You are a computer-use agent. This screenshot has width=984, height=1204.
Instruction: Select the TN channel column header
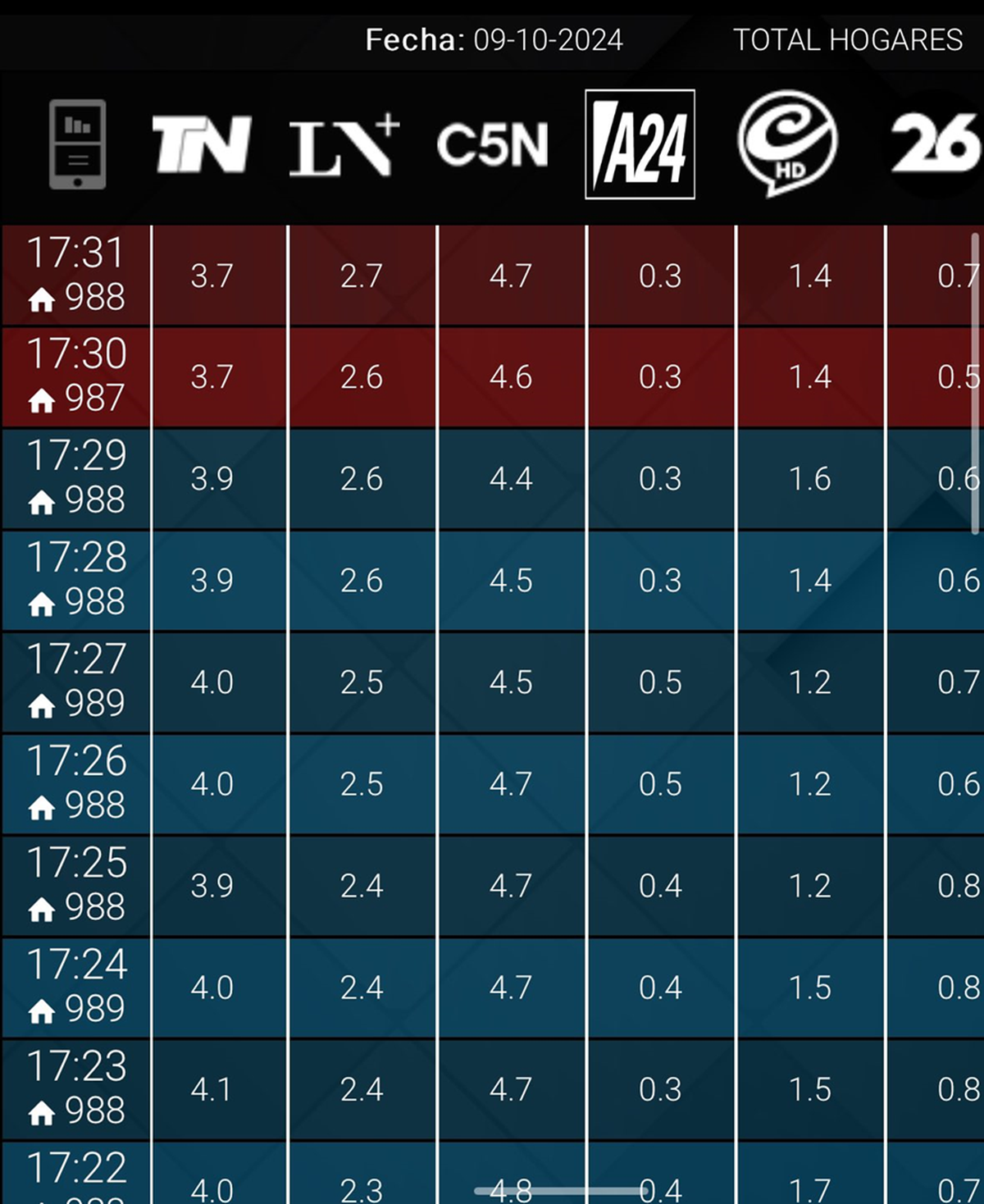(x=202, y=144)
